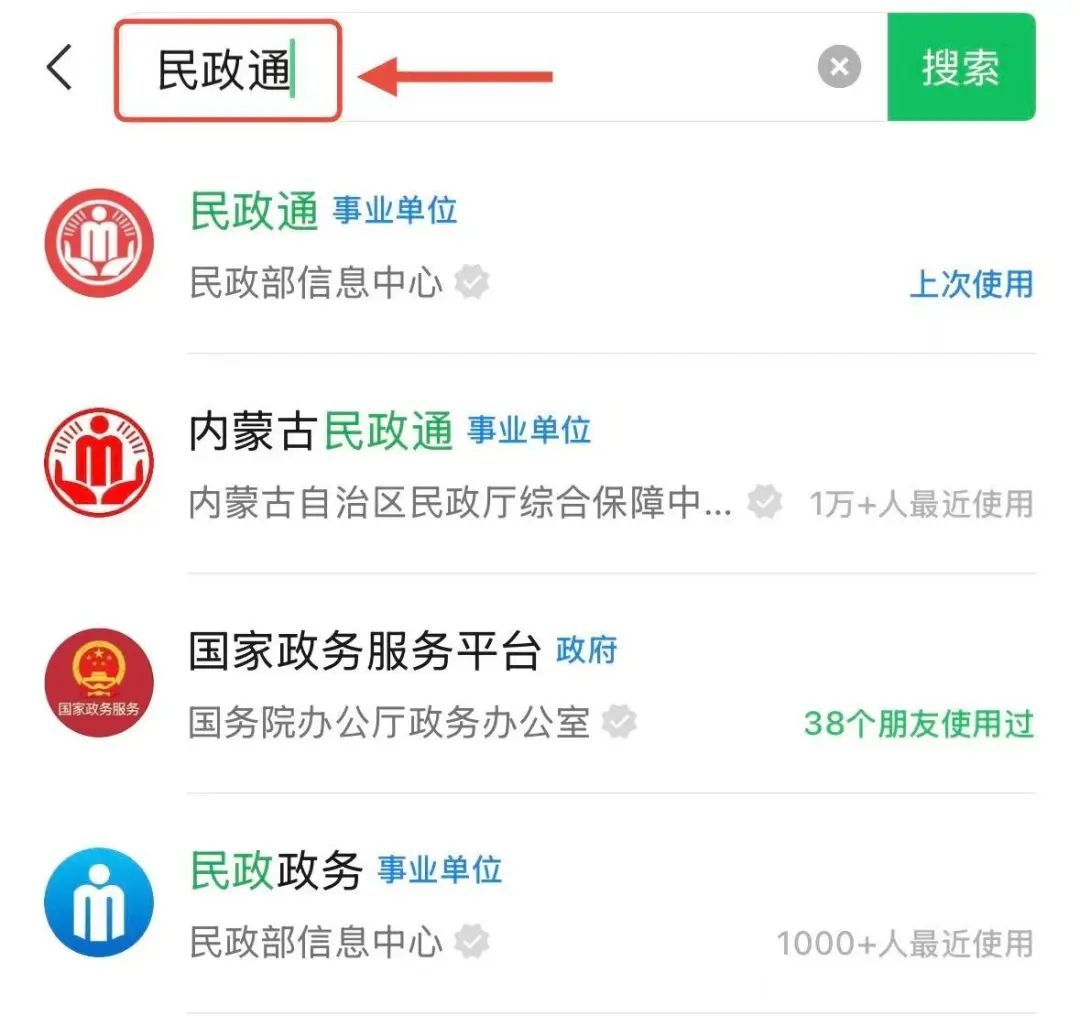The image size is (1080, 1016).
Task: Tap the green 搜索 button
Action: (x=960, y=68)
